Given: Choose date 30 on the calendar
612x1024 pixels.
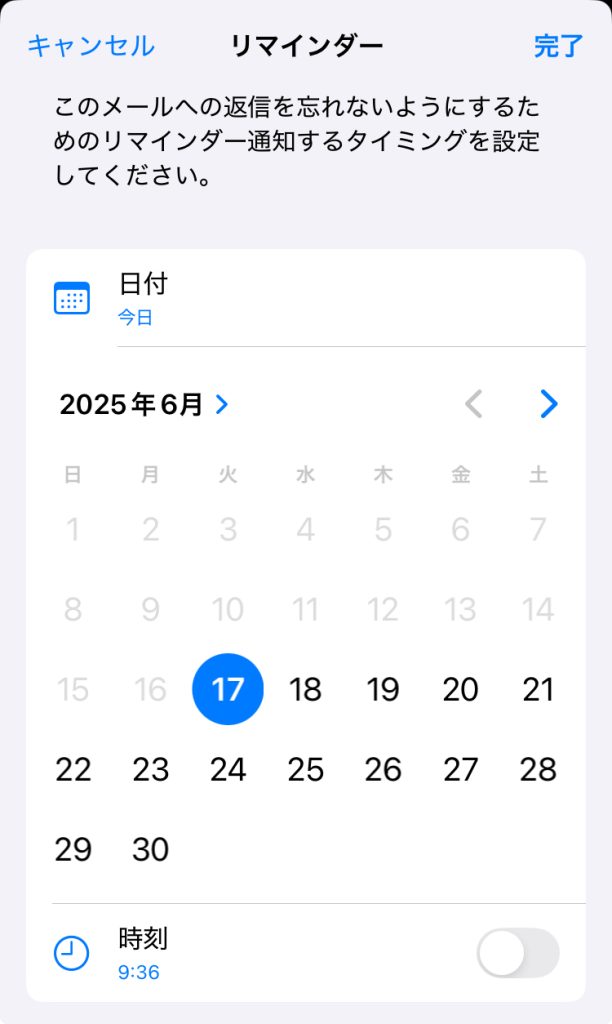Looking at the screenshot, I should [x=151, y=849].
